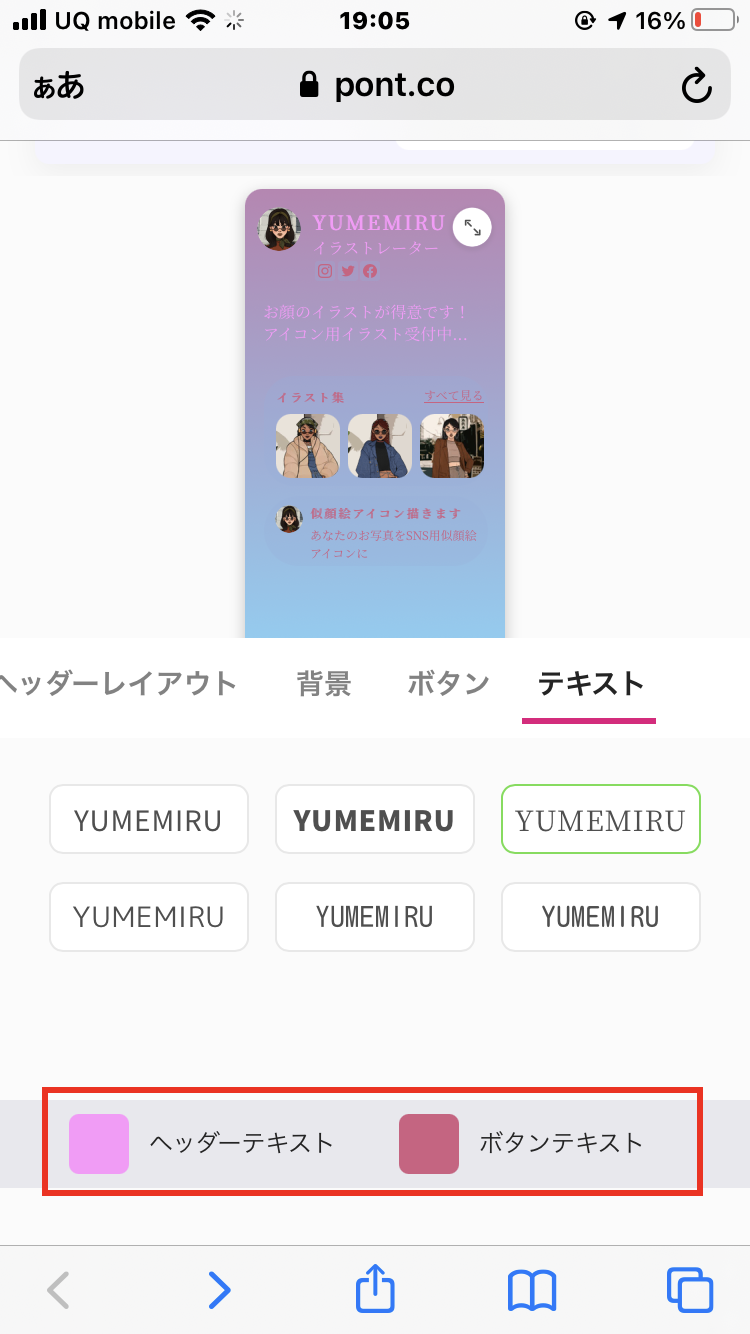The height and width of the screenshot is (1334, 750).
Task: Show all open Safari tabs
Action: [x=689, y=1290]
